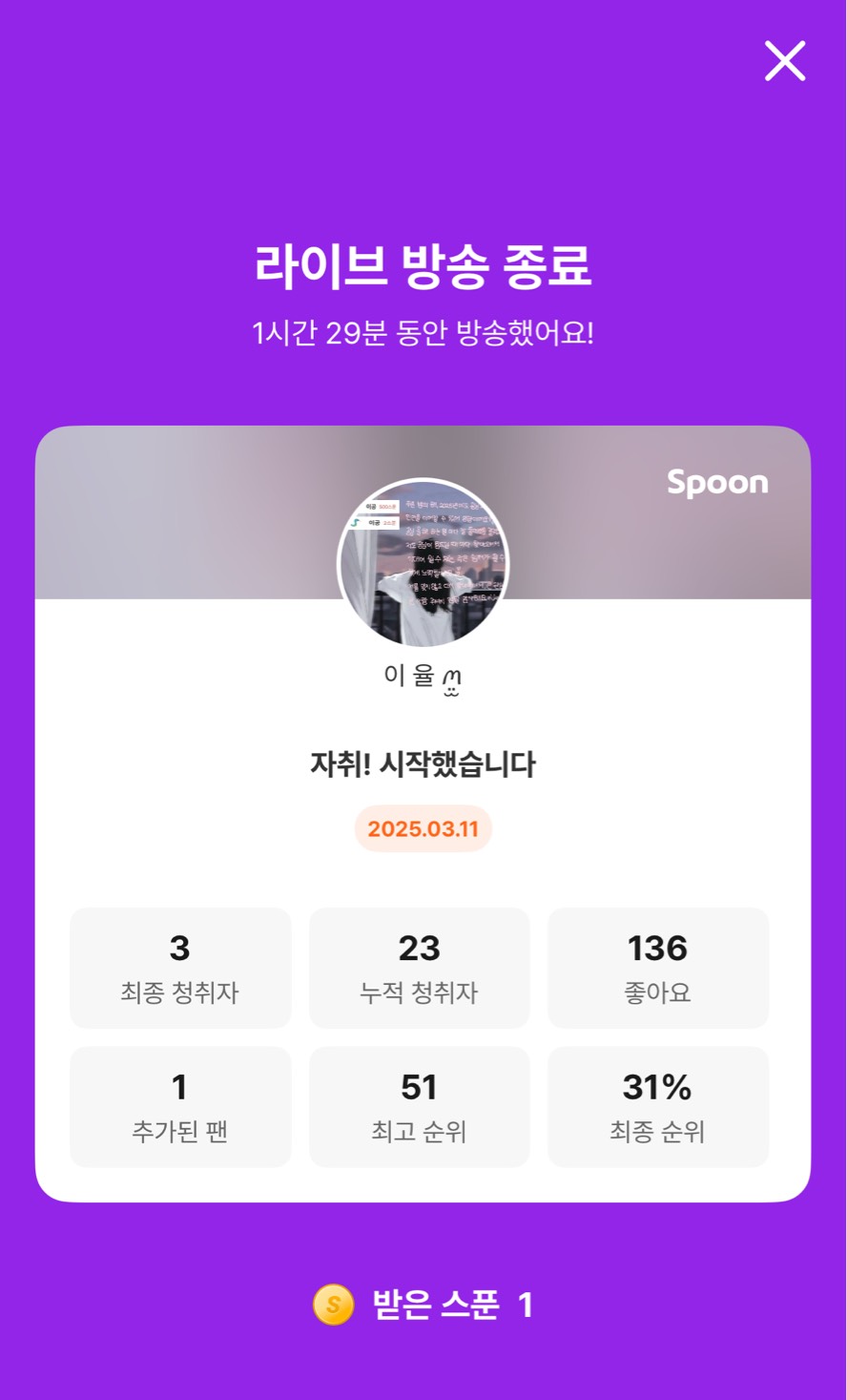The image size is (847, 1400).
Task: Close the live broadcast ended screen
Action: tap(785, 61)
